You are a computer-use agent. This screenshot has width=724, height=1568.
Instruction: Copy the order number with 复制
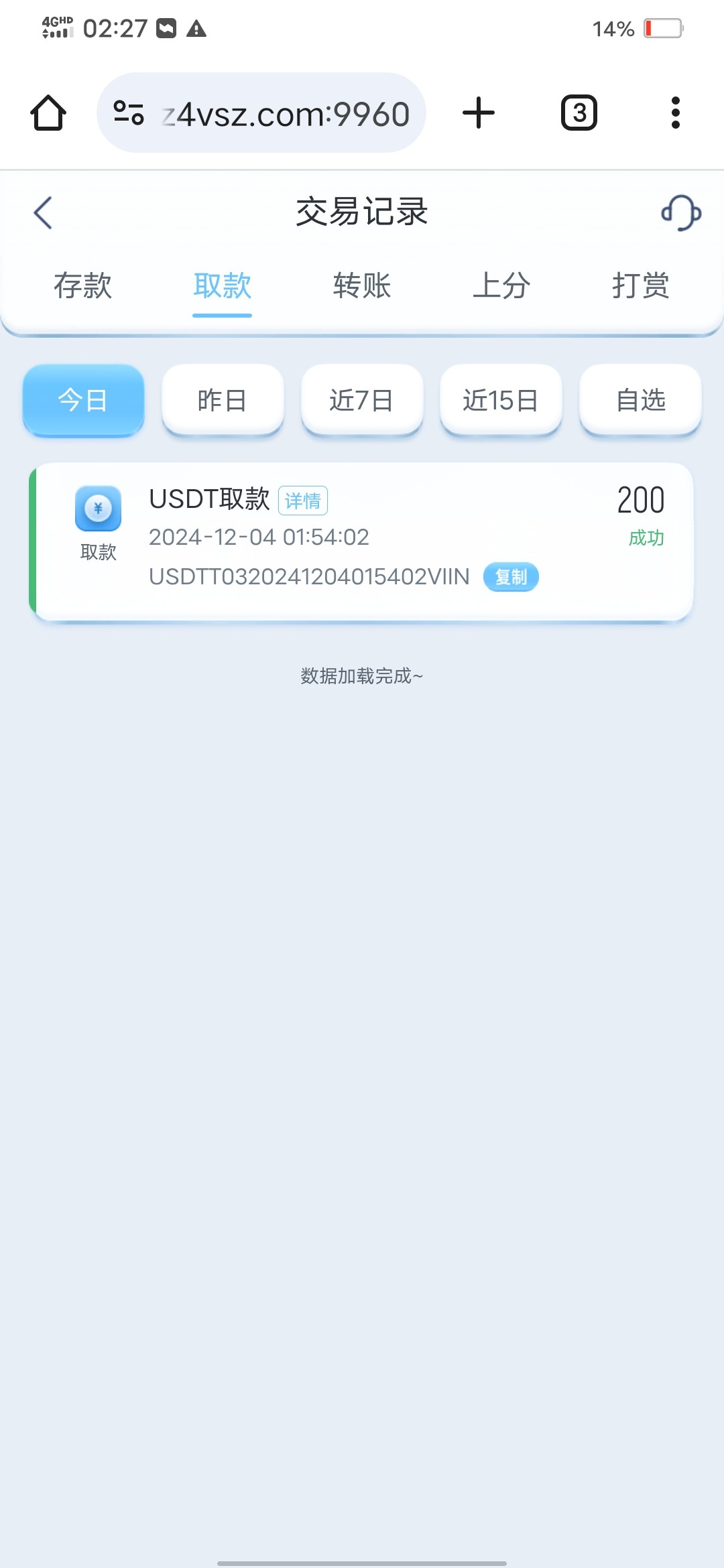click(511, 577)
